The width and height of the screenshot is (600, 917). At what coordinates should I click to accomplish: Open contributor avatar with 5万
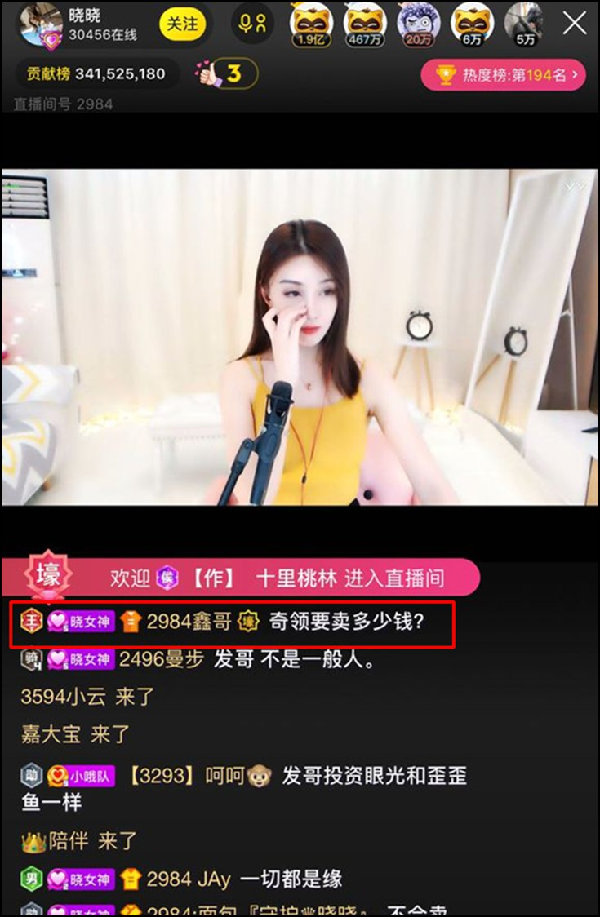pos(524,22)
